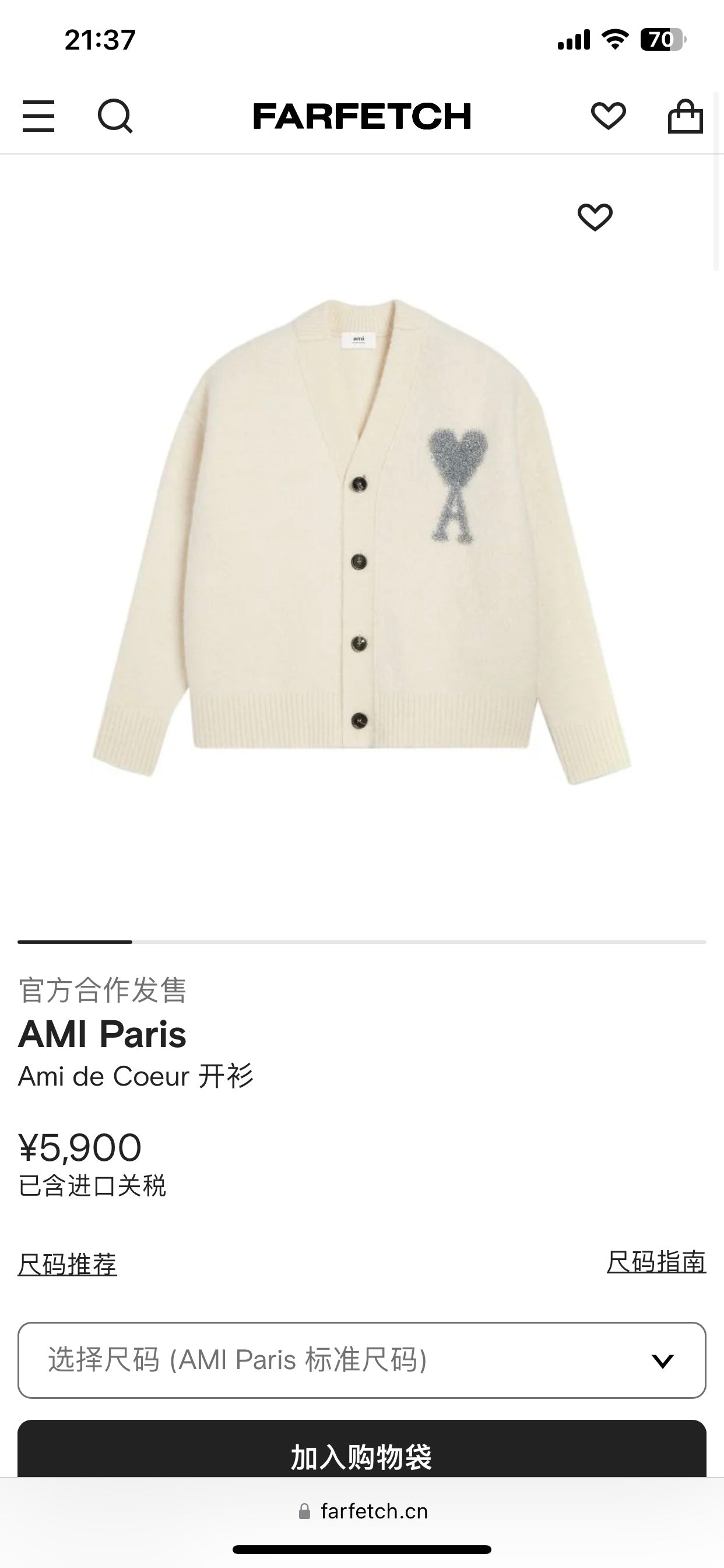Viewport: 724px width, 1568px height.
Task: Open the 尺码指南 size guide
Action: click(656, 1262)
